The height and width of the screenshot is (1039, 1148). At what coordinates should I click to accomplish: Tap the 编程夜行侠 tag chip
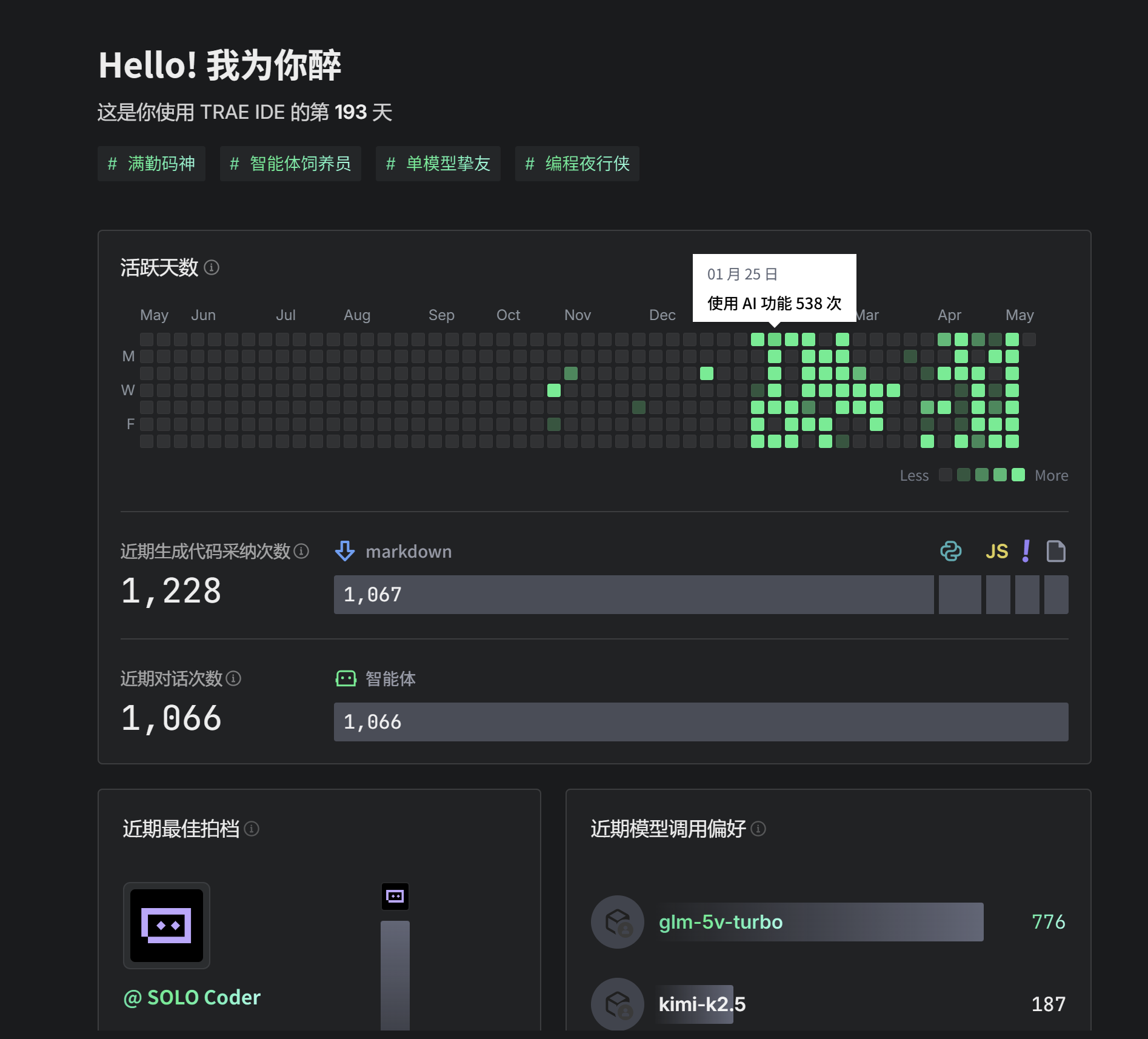pos(577,164)
